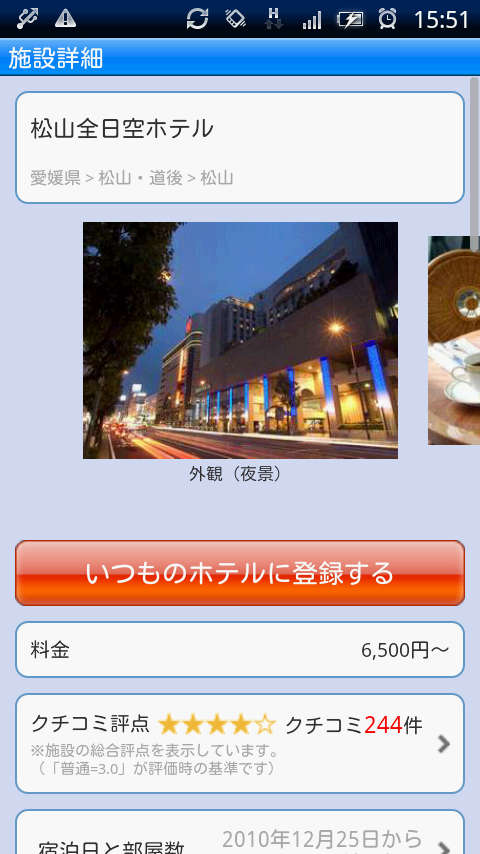The width and height of the screenshot is (480, 854).
Task: Open the クチコミ評点 reviews row
Action: pos(240,743)
